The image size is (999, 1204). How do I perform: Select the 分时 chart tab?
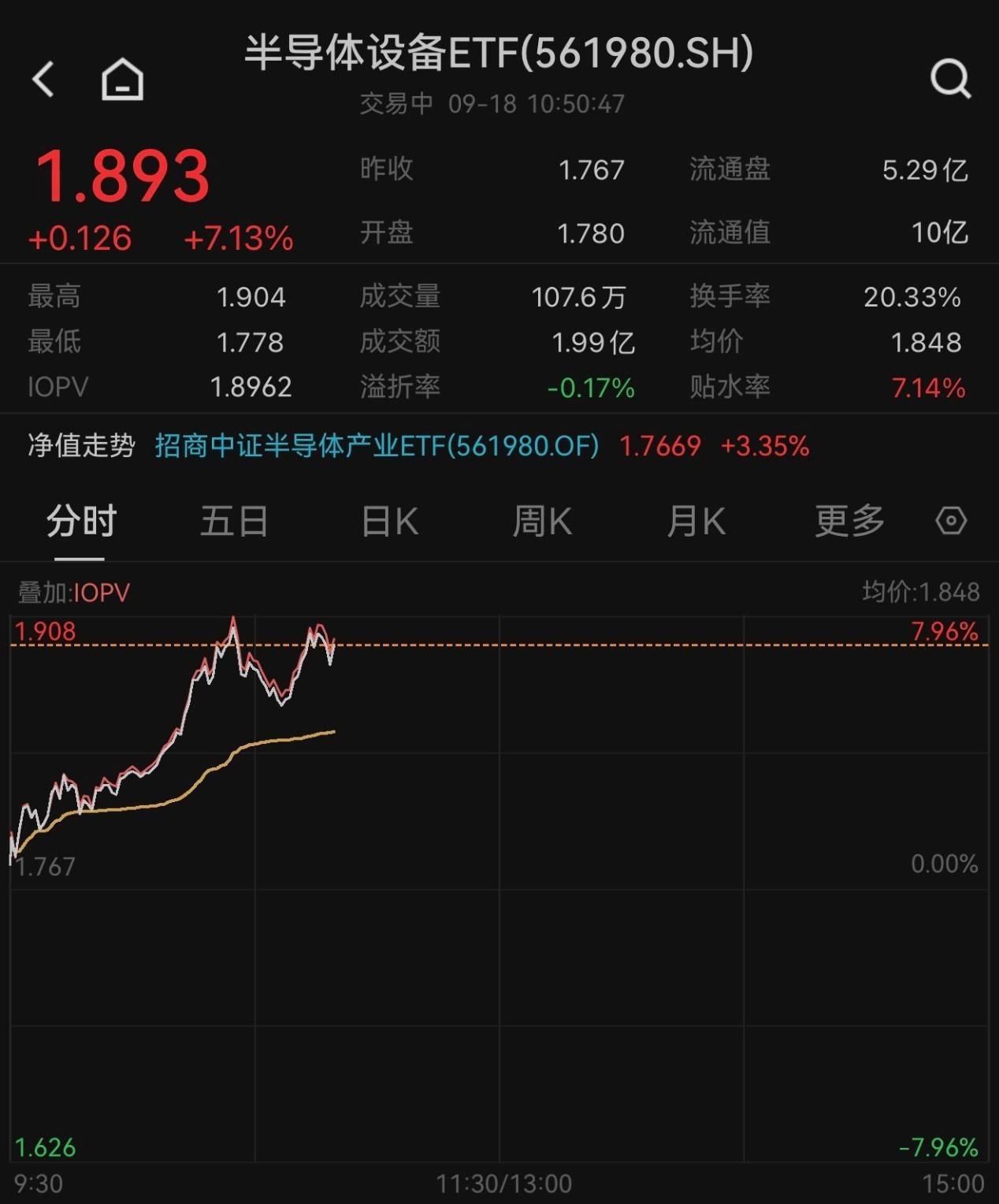80,522
